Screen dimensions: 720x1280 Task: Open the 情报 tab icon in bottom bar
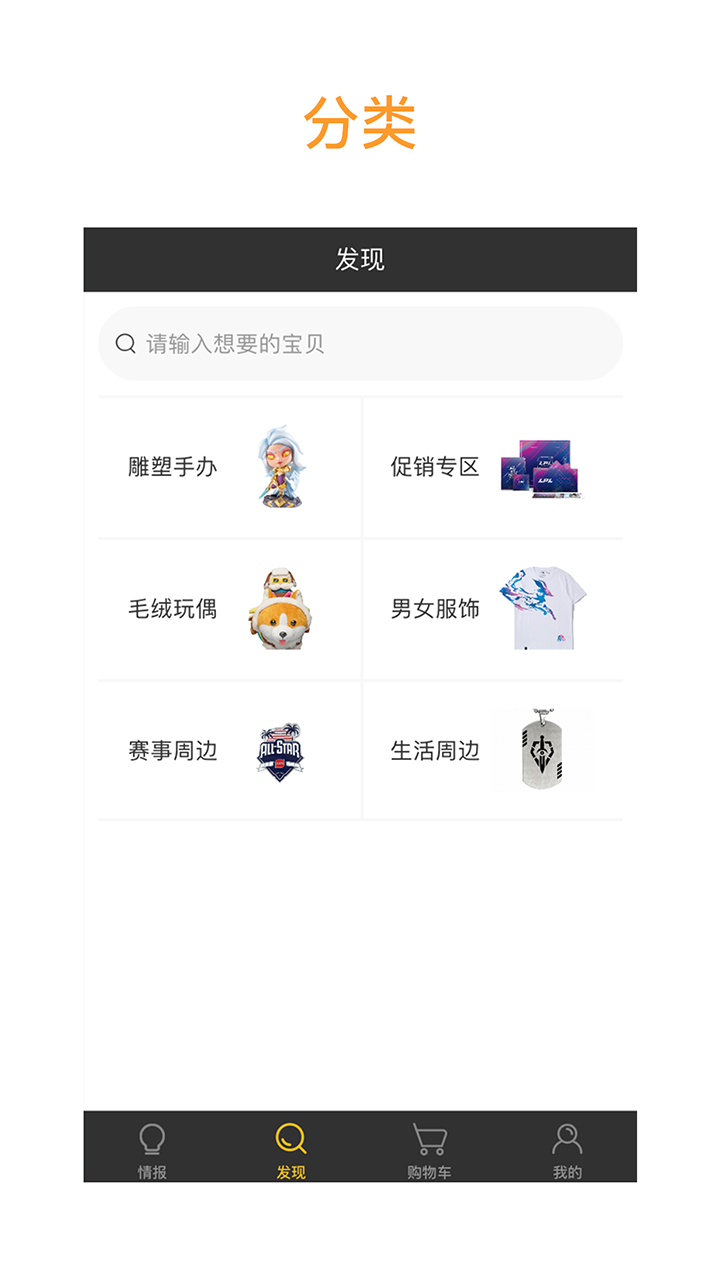click(150, 1138)
